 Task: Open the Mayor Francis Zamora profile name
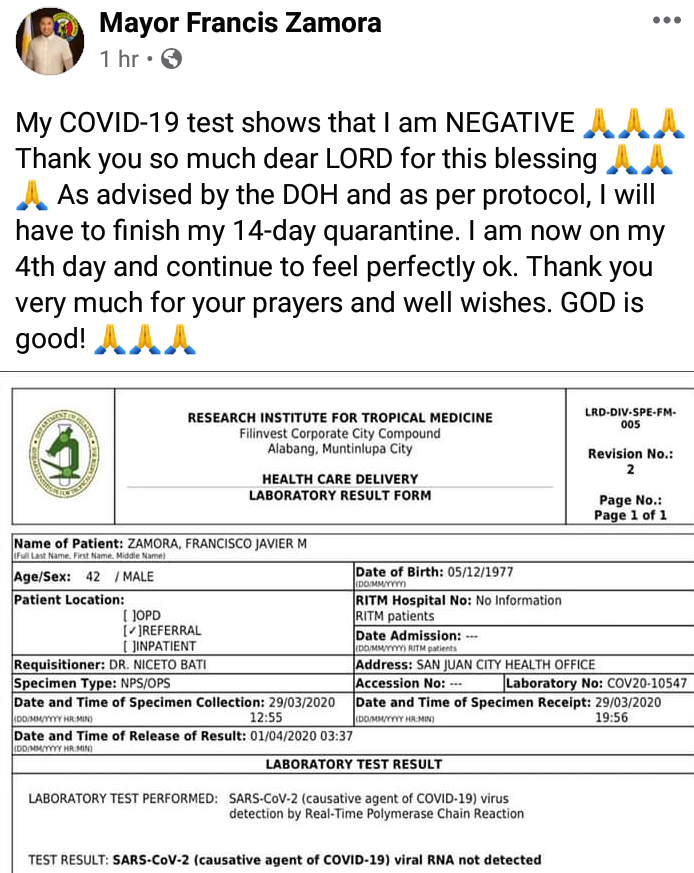(241, 23)
